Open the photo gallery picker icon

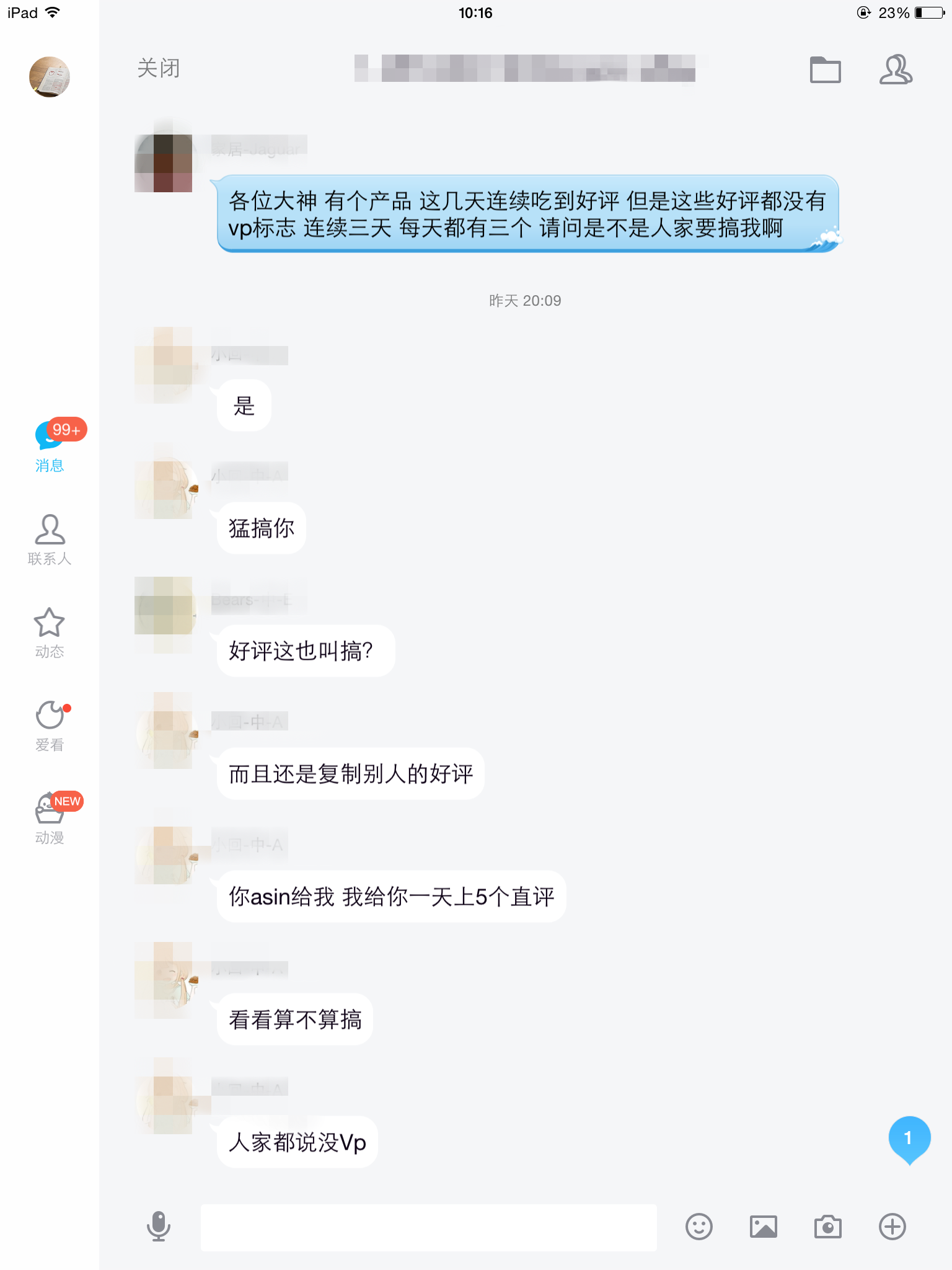[764, 1227]
